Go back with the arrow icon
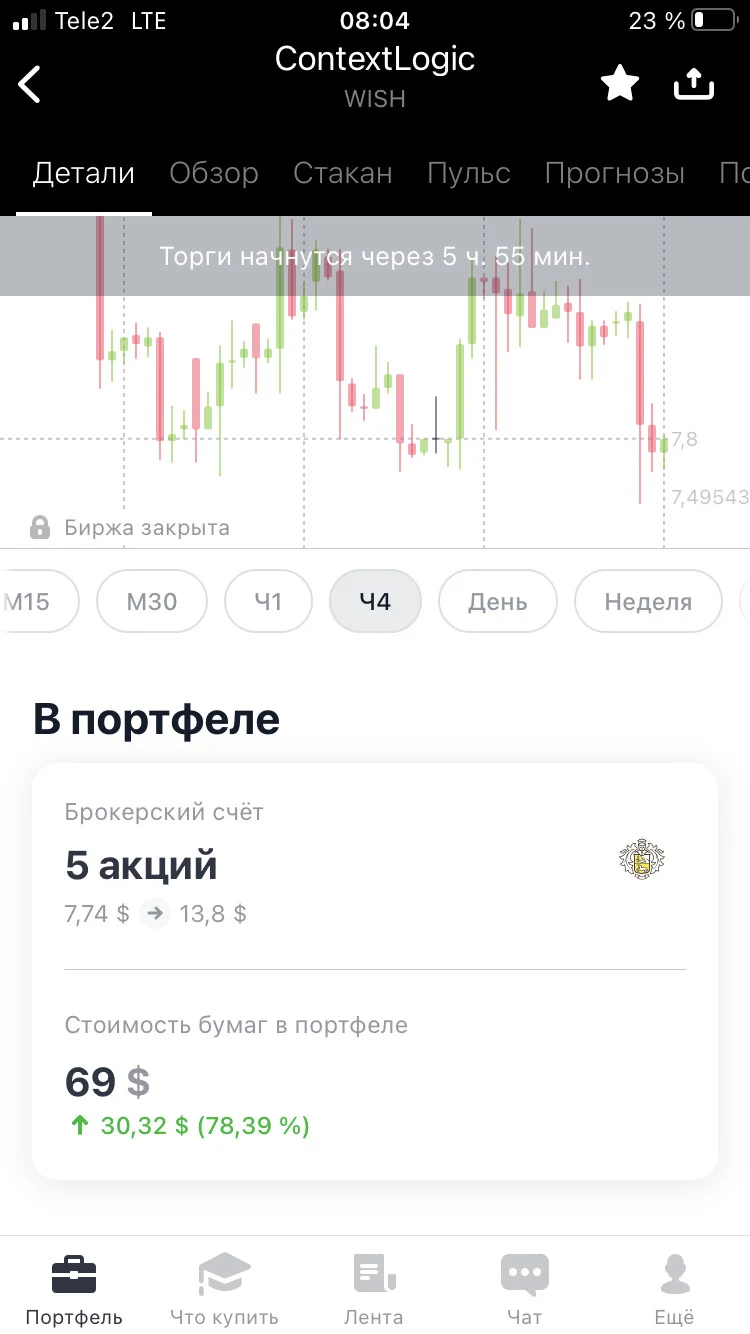Image resolution: width=750 pixels, height=1334 pixels. point(30,84)
